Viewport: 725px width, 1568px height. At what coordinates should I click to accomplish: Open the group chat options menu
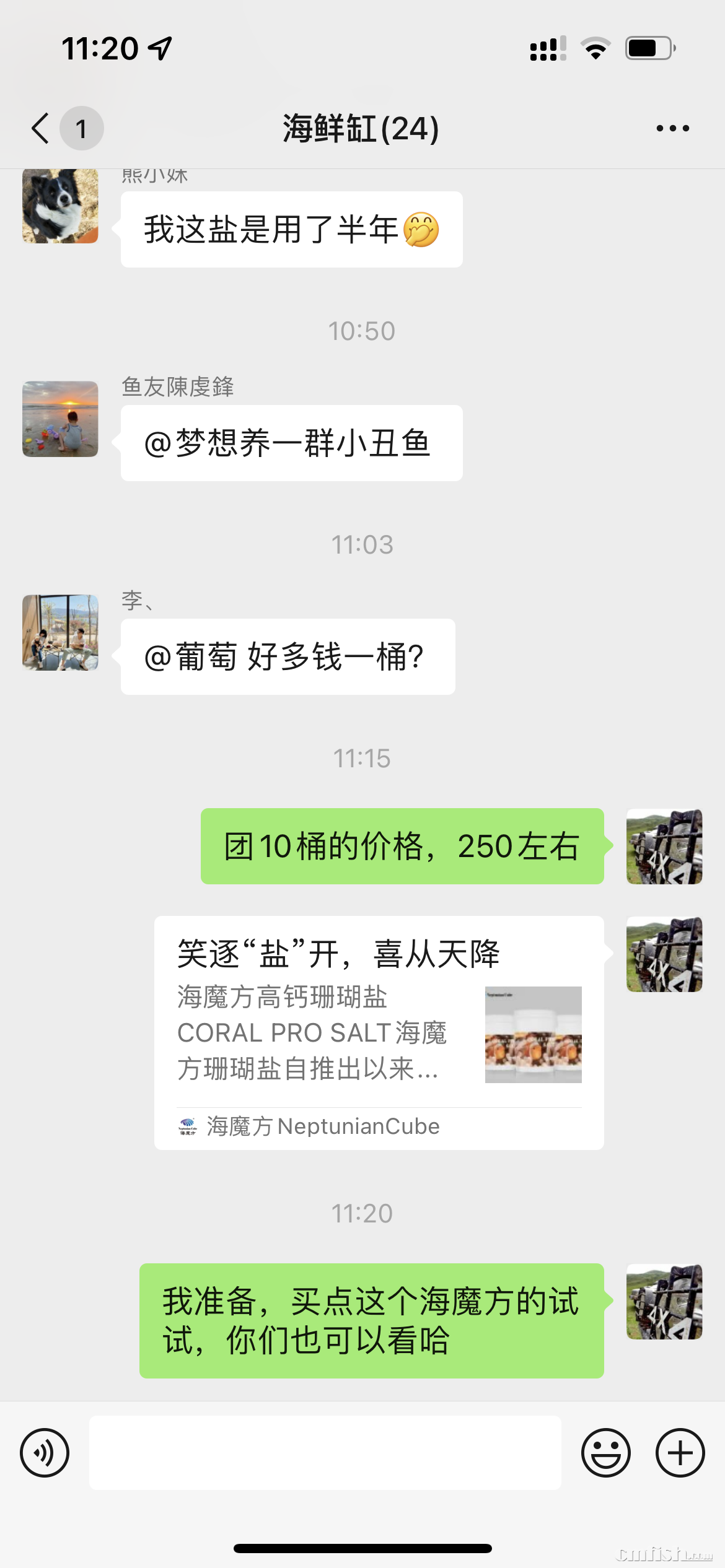(x=672, y=128)
